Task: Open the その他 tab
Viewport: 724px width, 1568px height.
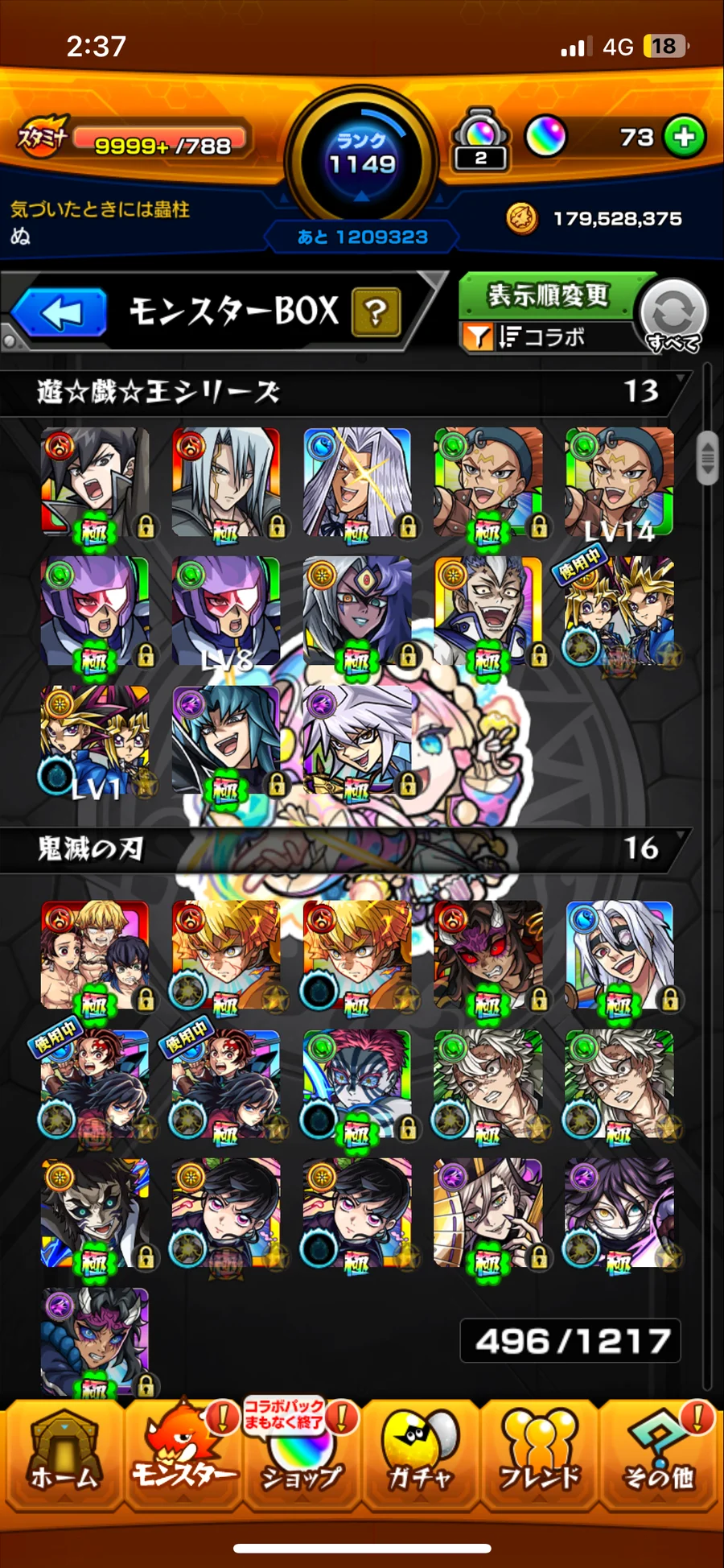Action: coord(658,1456)
